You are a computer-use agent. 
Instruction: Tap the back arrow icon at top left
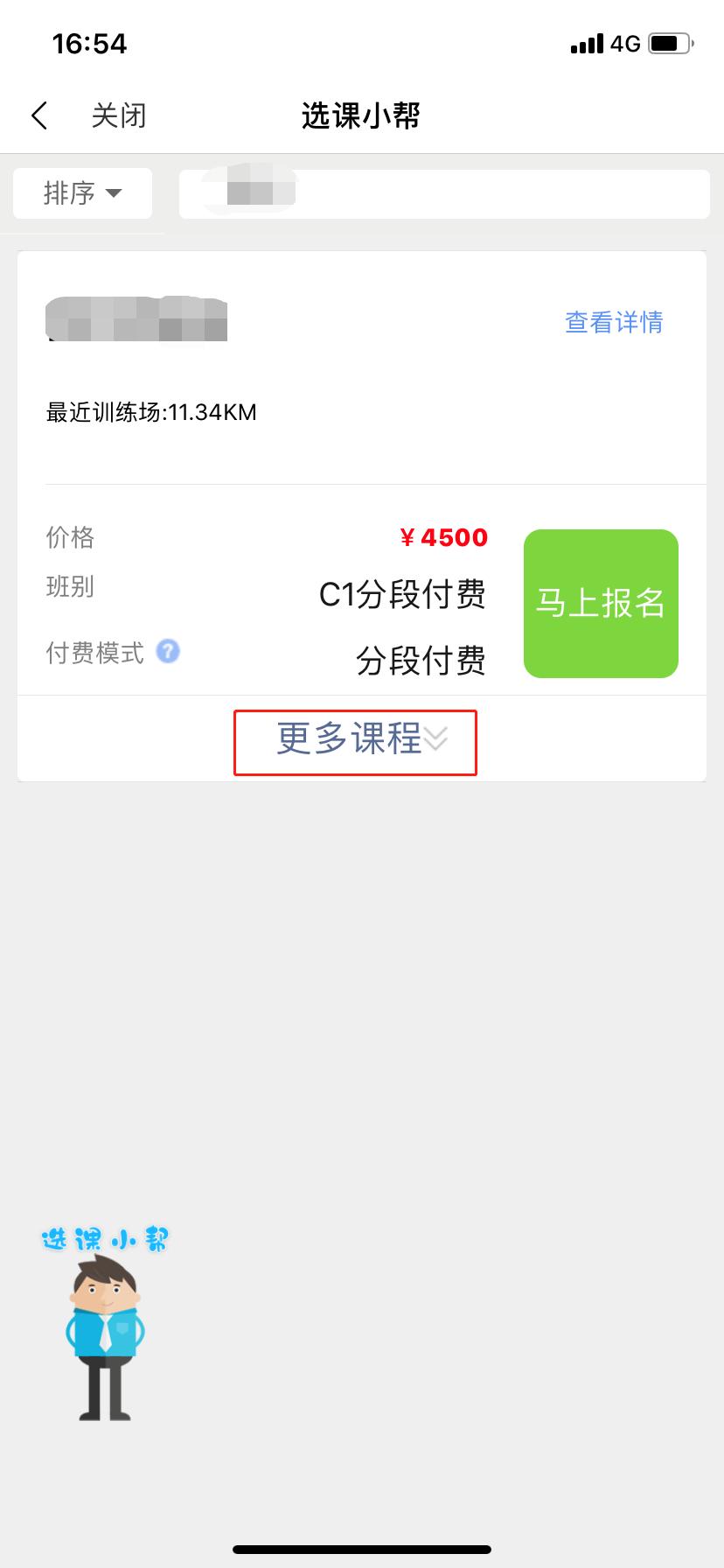click(x=38, y=115)
